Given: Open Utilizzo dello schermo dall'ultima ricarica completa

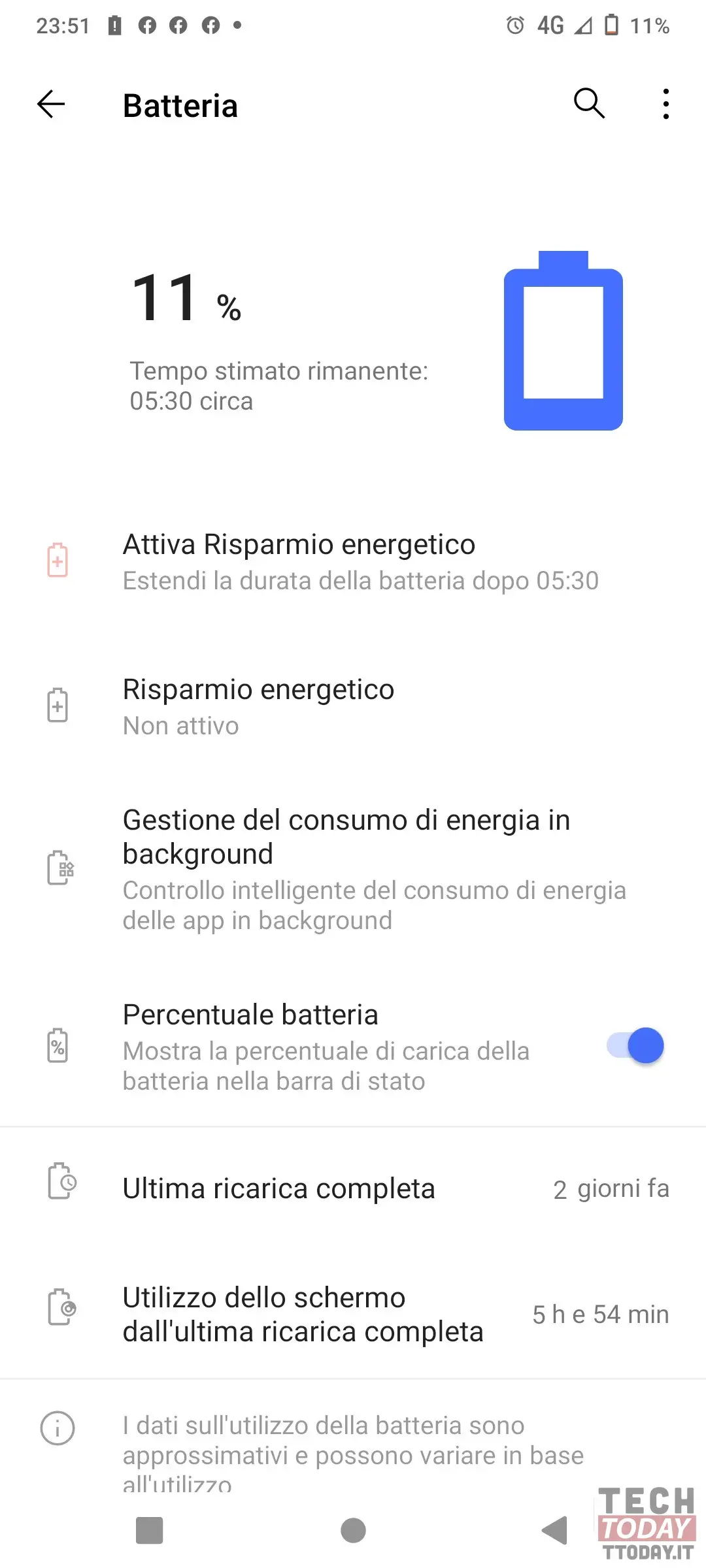Looking at the screenshot, I should pos(353,1314).
